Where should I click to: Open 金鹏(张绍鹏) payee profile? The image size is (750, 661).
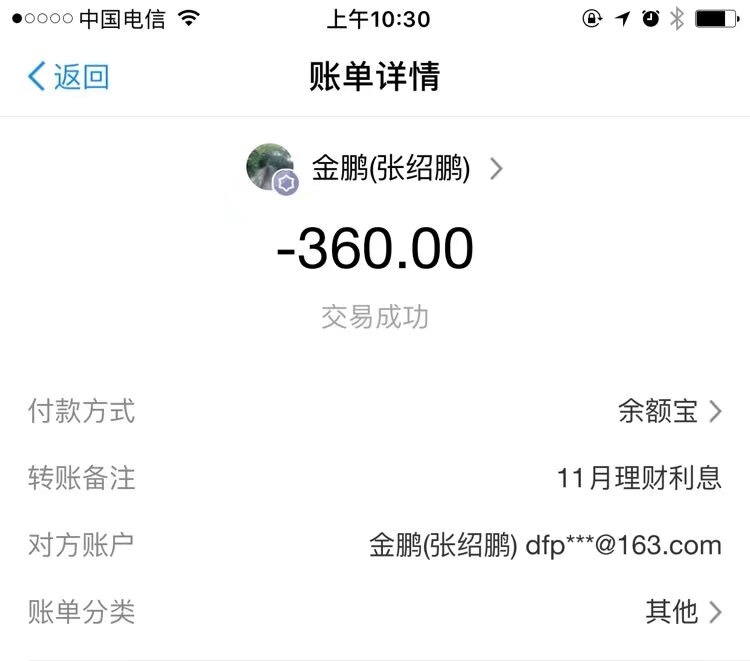[x=390, y=168]
